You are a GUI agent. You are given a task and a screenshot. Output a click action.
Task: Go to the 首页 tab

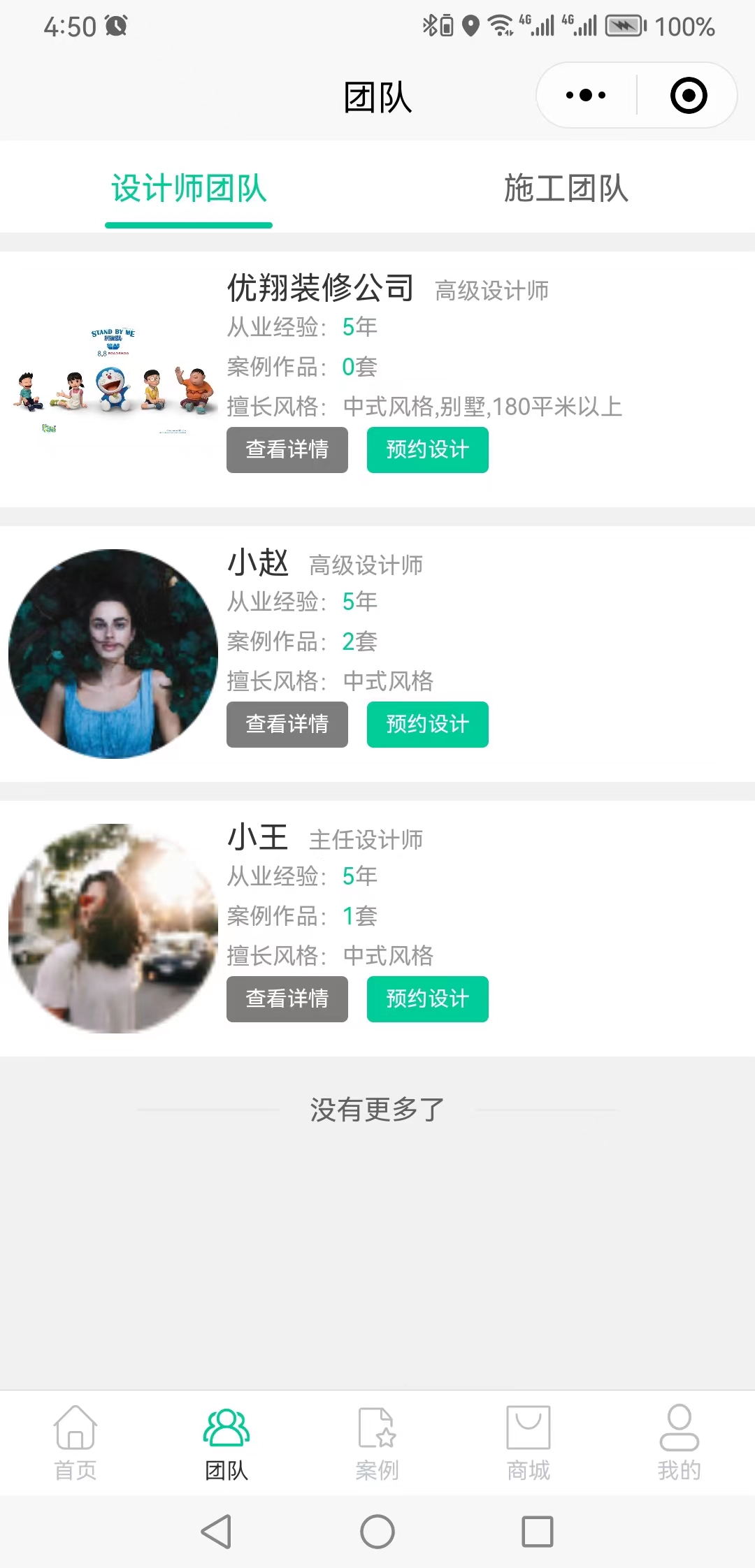tap(75, 1442)
